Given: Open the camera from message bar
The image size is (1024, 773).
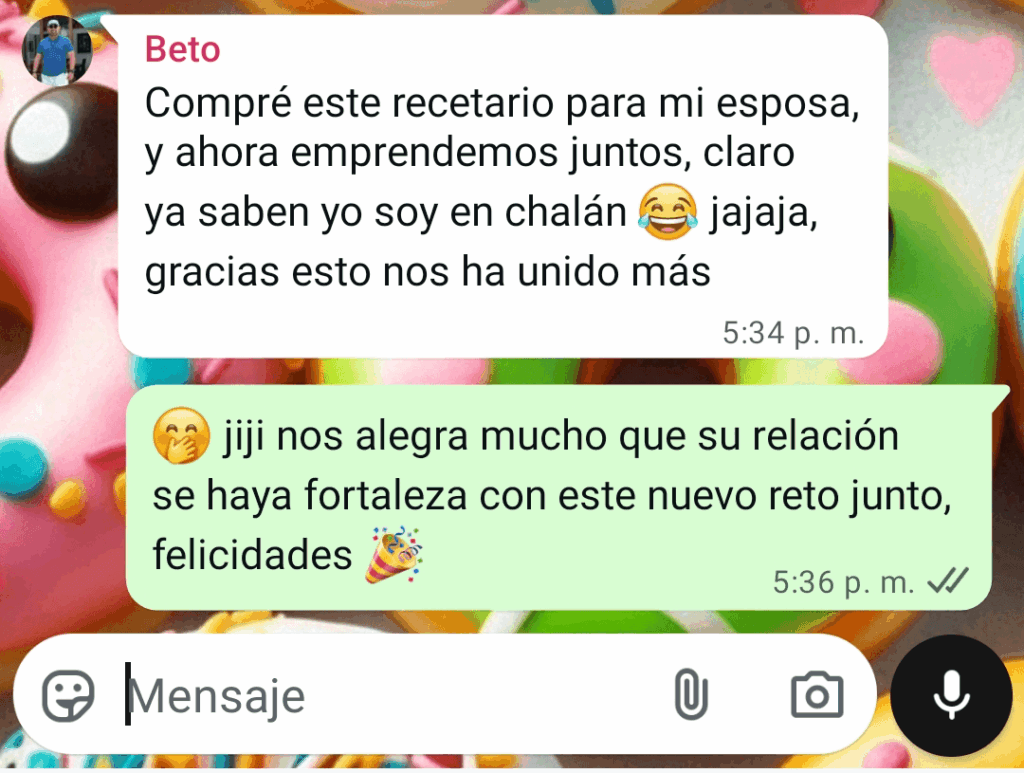Looking at the screenshot, I should point(817,695).
